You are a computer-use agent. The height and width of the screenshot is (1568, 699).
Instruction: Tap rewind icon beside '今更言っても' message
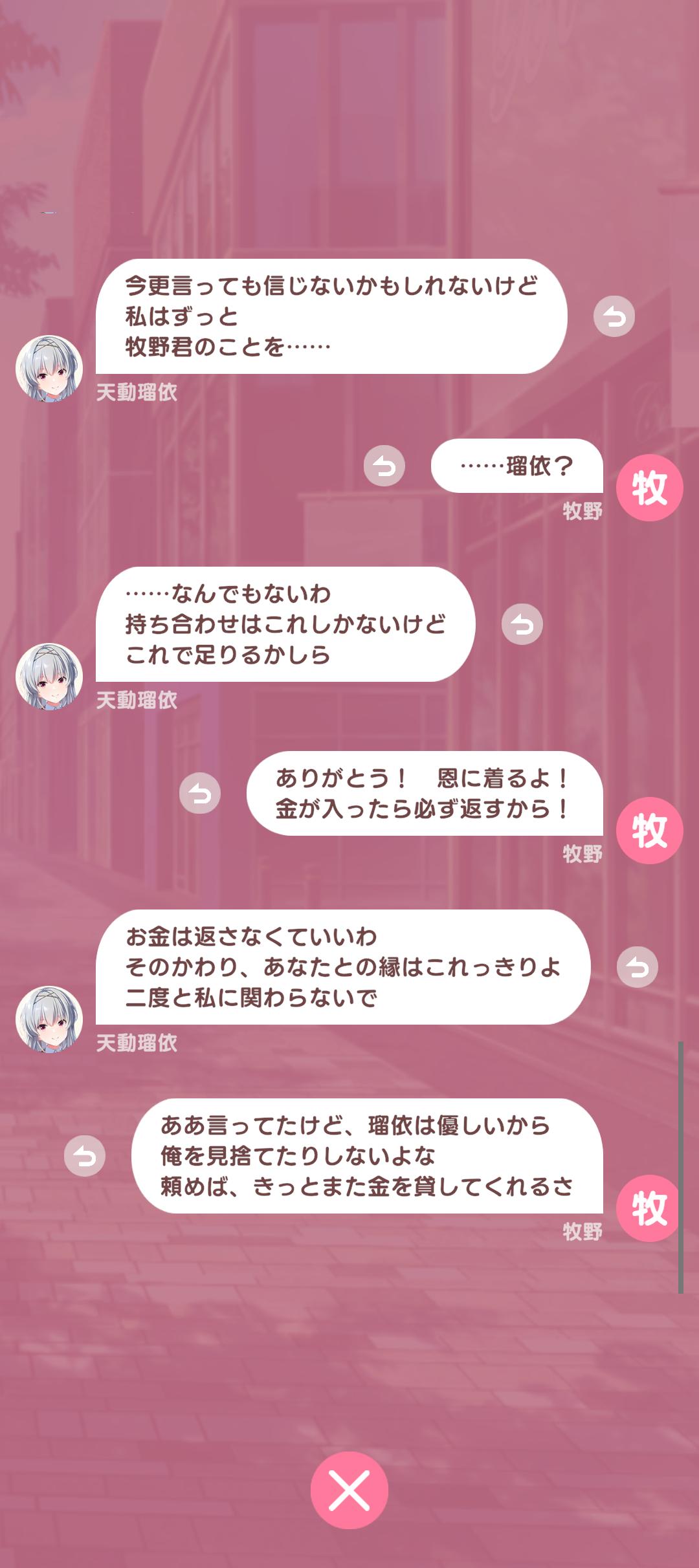[614, 316]
